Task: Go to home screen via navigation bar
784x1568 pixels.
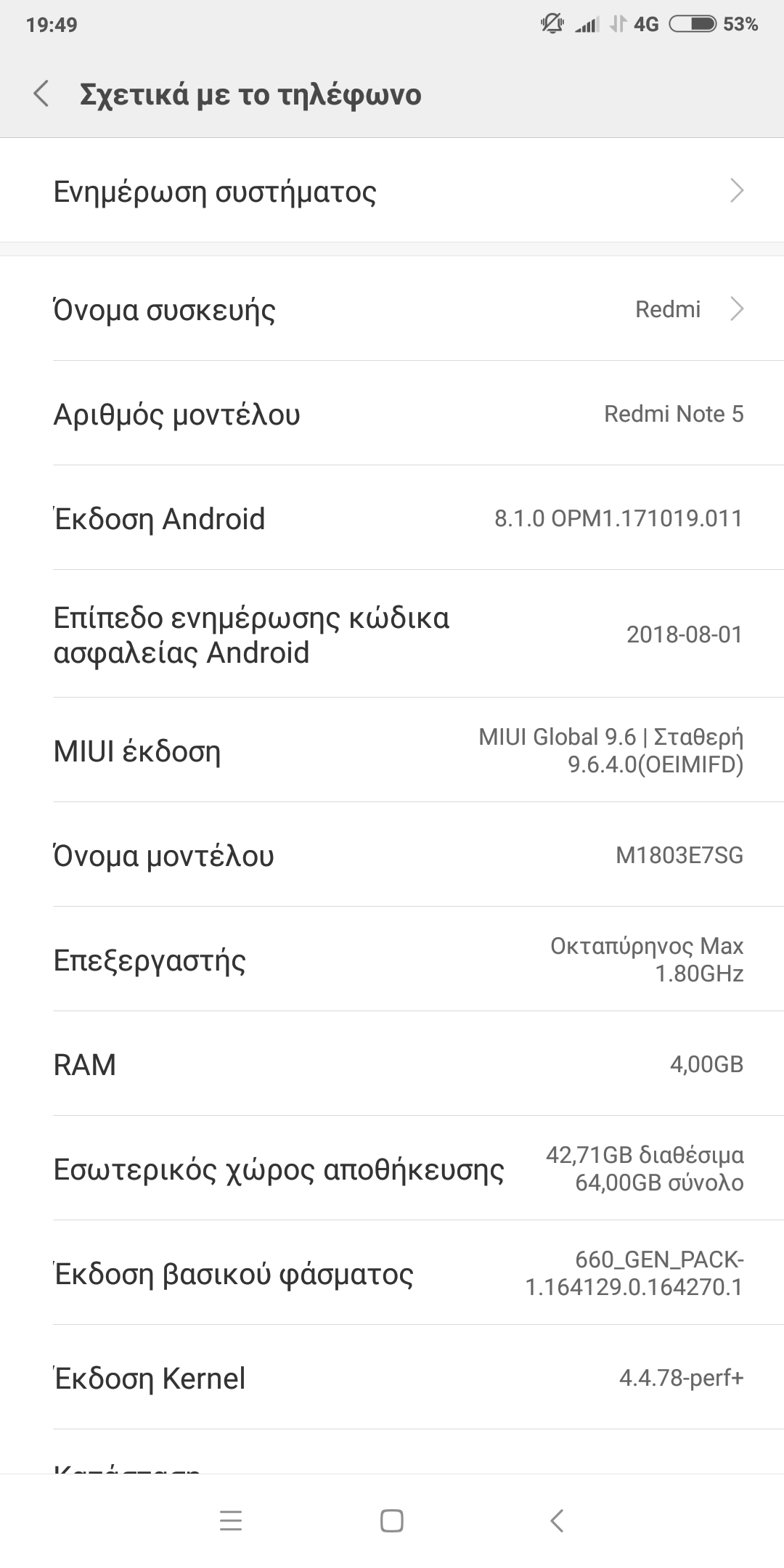Action: tap(392, 1521)
